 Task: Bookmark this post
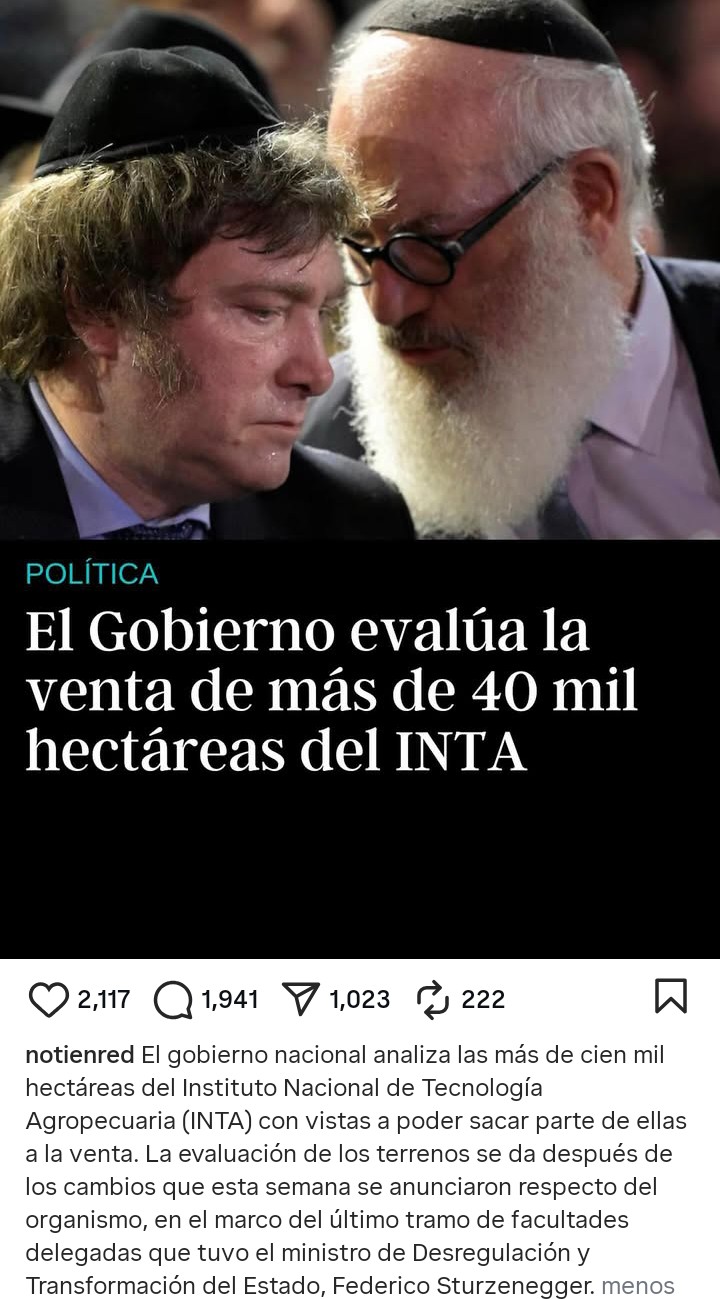click(x=670, y=996)
